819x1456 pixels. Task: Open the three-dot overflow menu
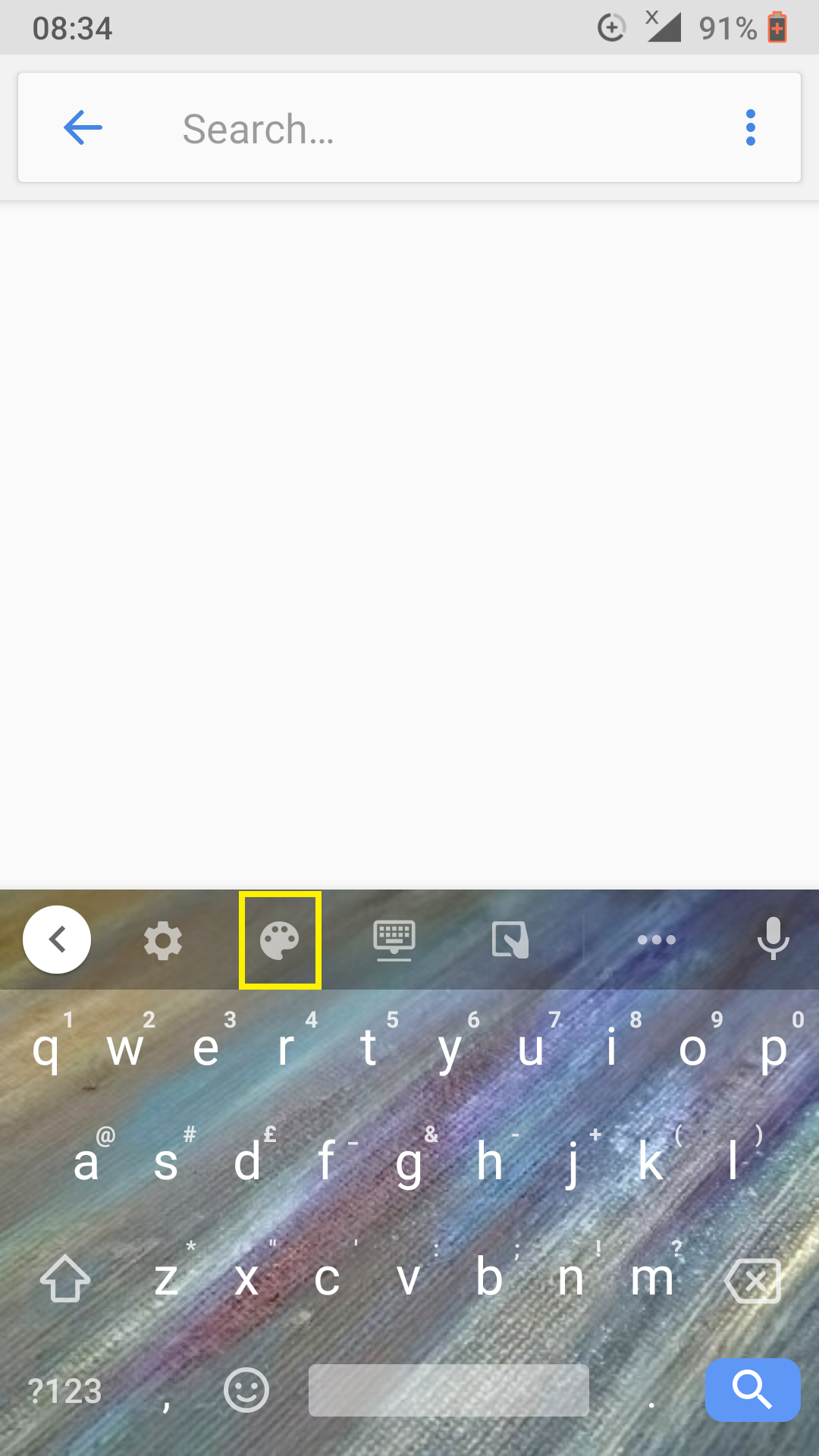coord(750,127)
